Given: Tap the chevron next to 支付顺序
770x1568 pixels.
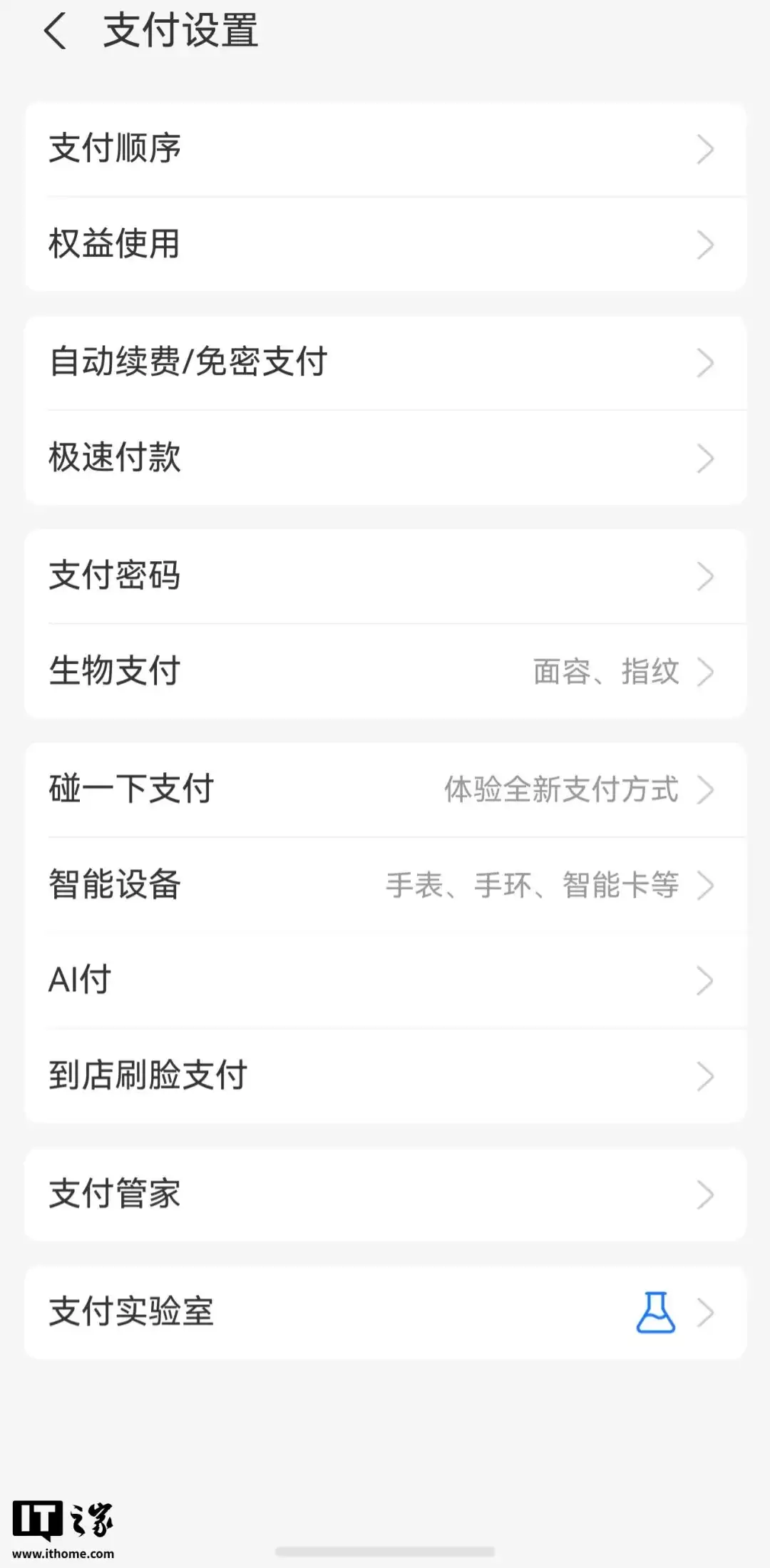Looking at the screenshot, I should coord(705,150).
